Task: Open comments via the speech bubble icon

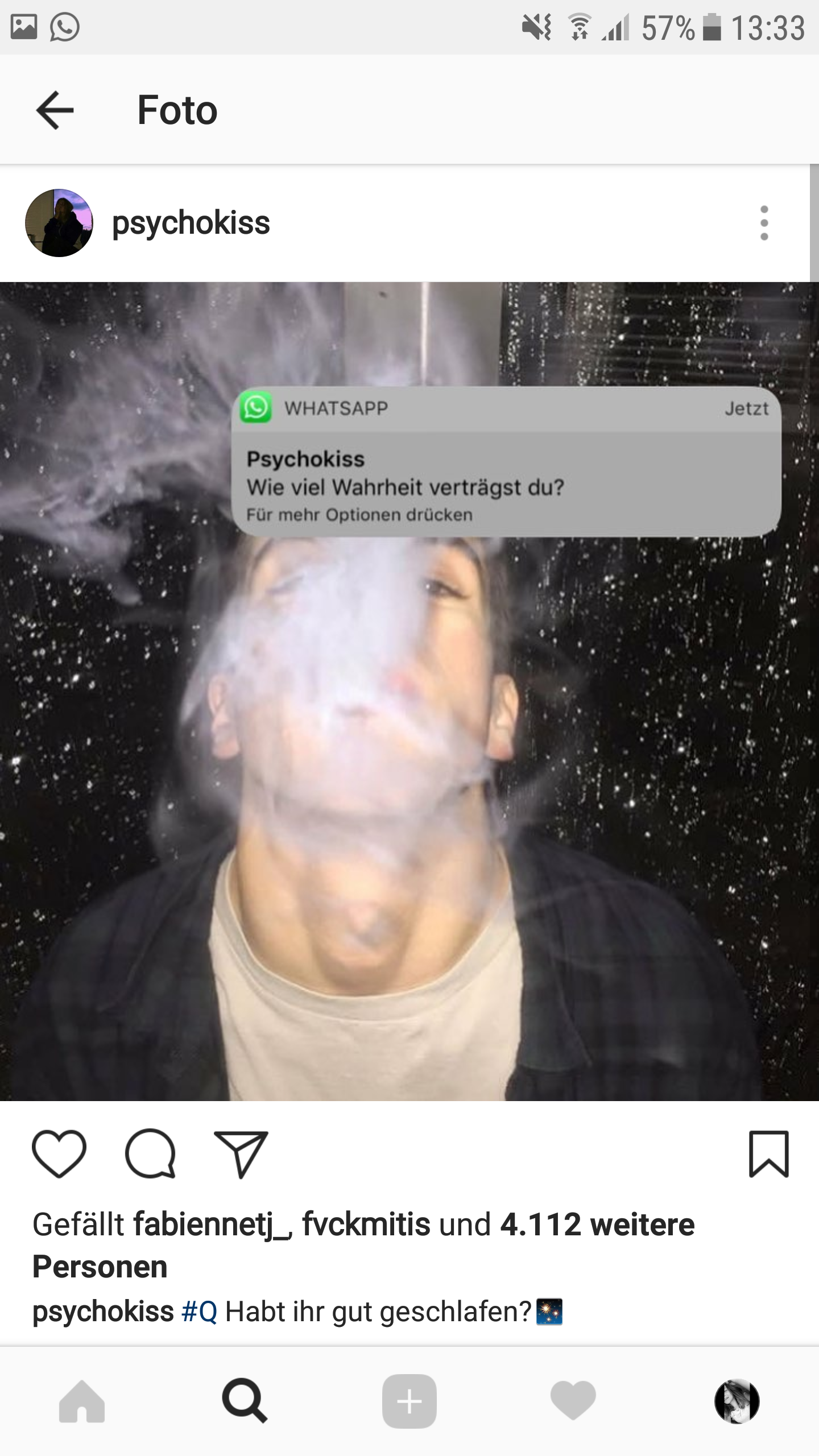Action: coord(151,1154)
